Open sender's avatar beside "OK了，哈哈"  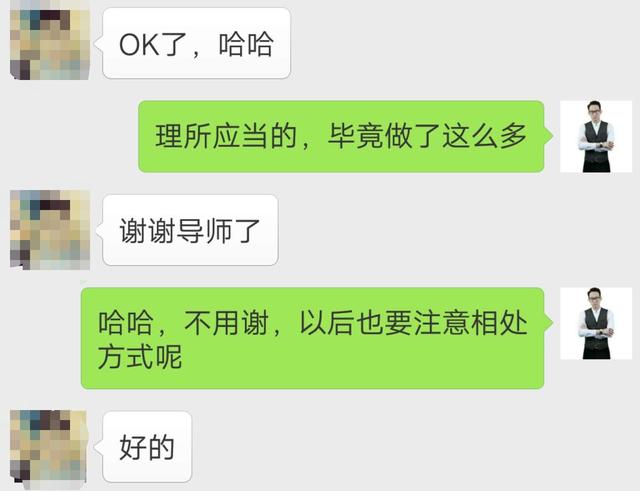(49, 42)
